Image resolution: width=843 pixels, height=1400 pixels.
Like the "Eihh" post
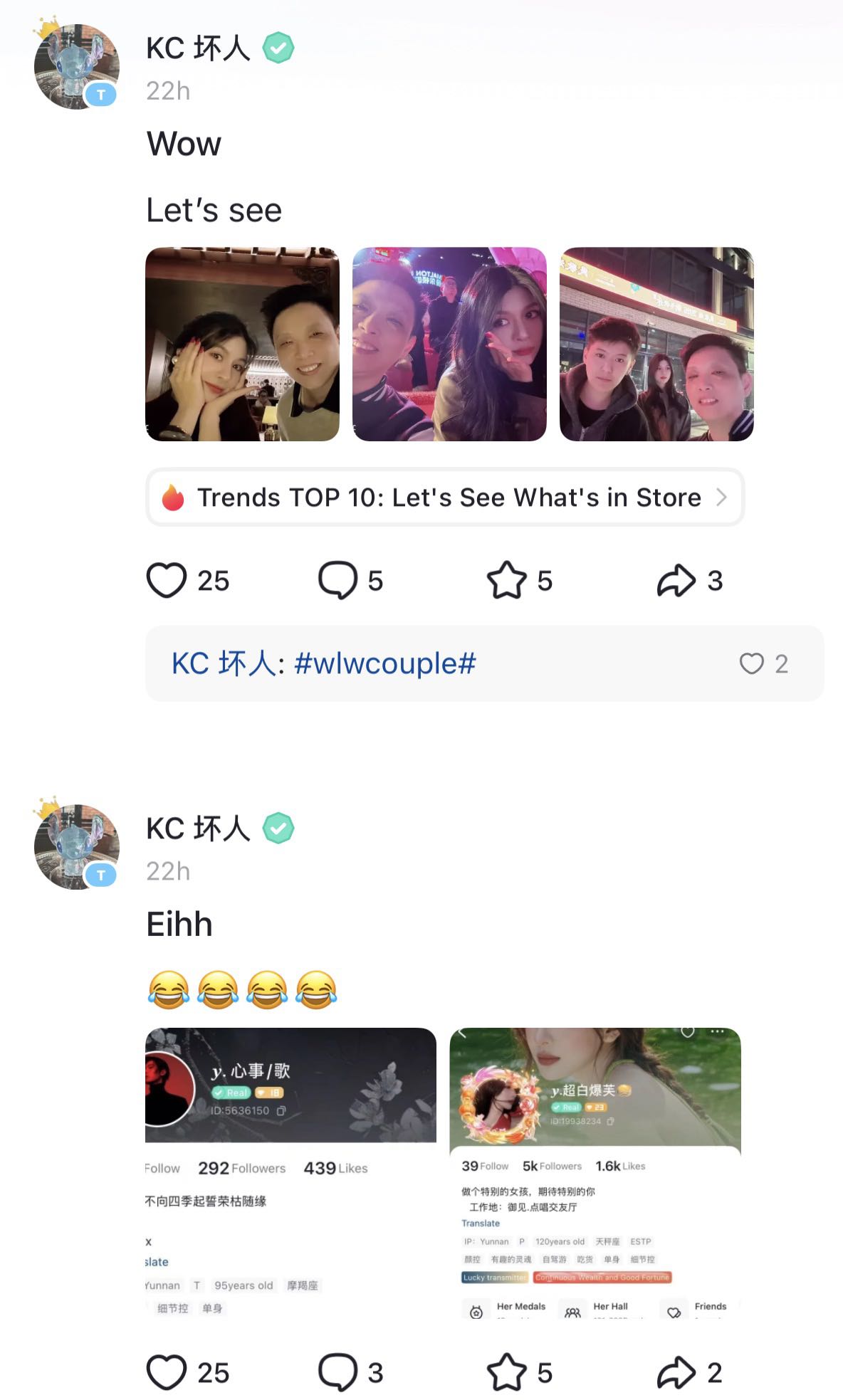coord(167,1372)
